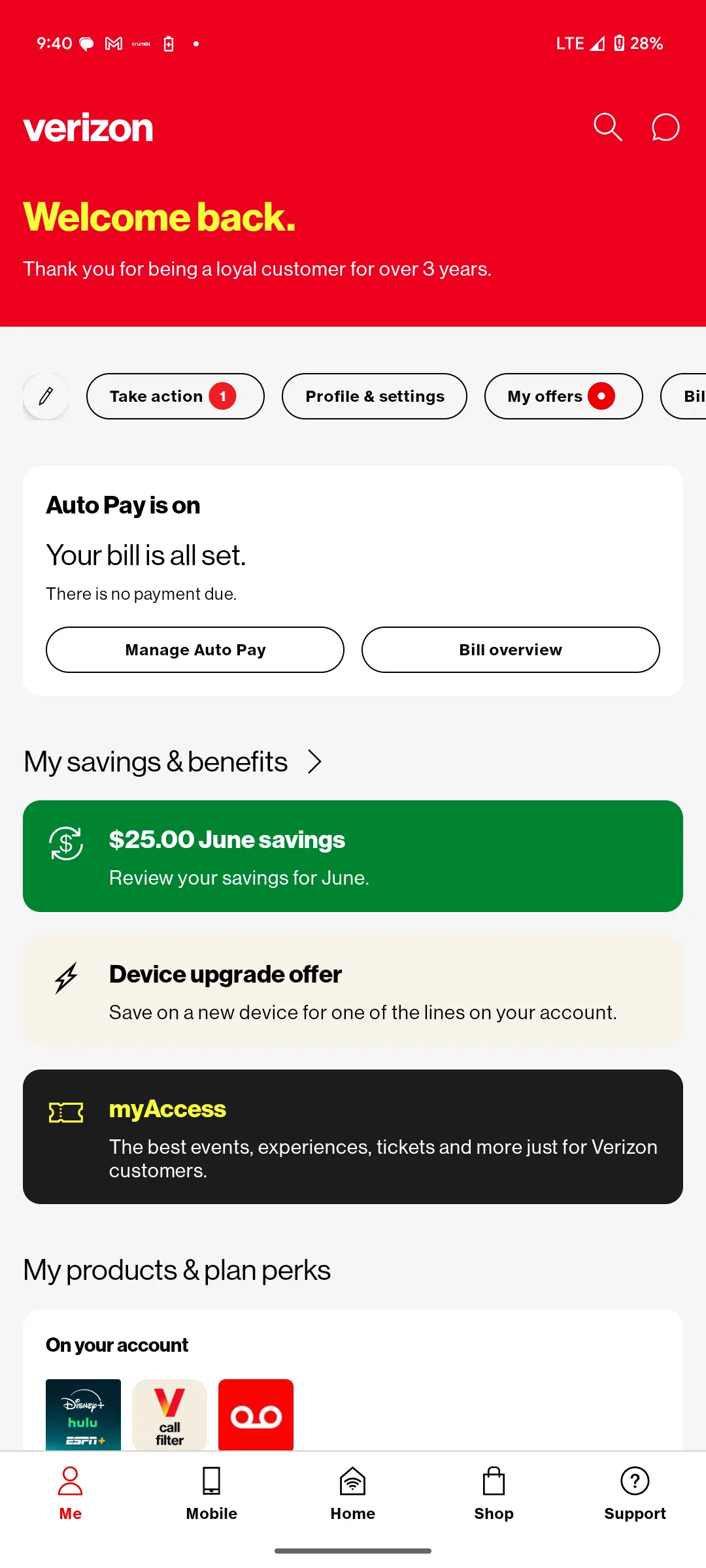
Task: Select the dollar refresh savings icon
Action: (x=65, y=843)
